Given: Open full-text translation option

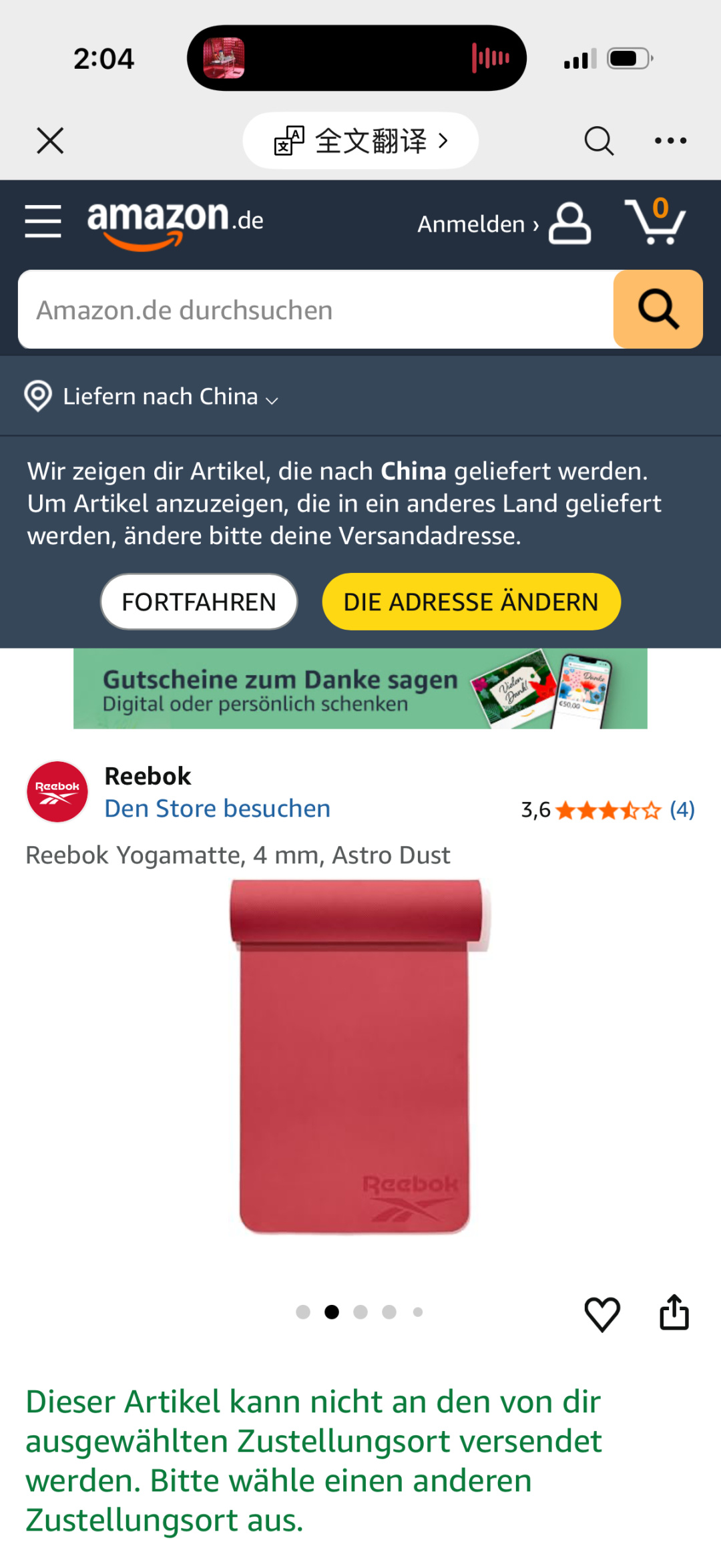Looking at the screenshot, I should [x=360, y=141].
